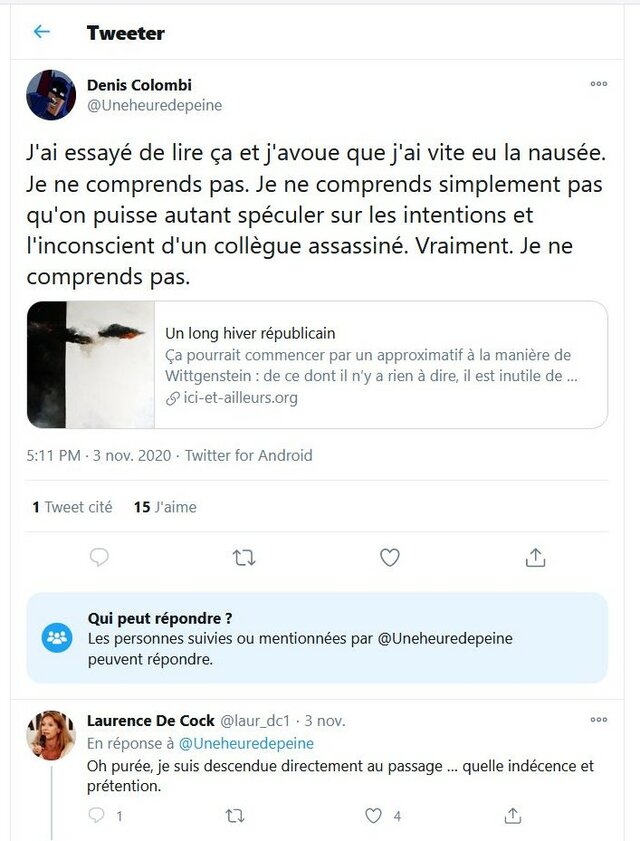Go back using the arrow
640x841 pixels.
point(41,32)
